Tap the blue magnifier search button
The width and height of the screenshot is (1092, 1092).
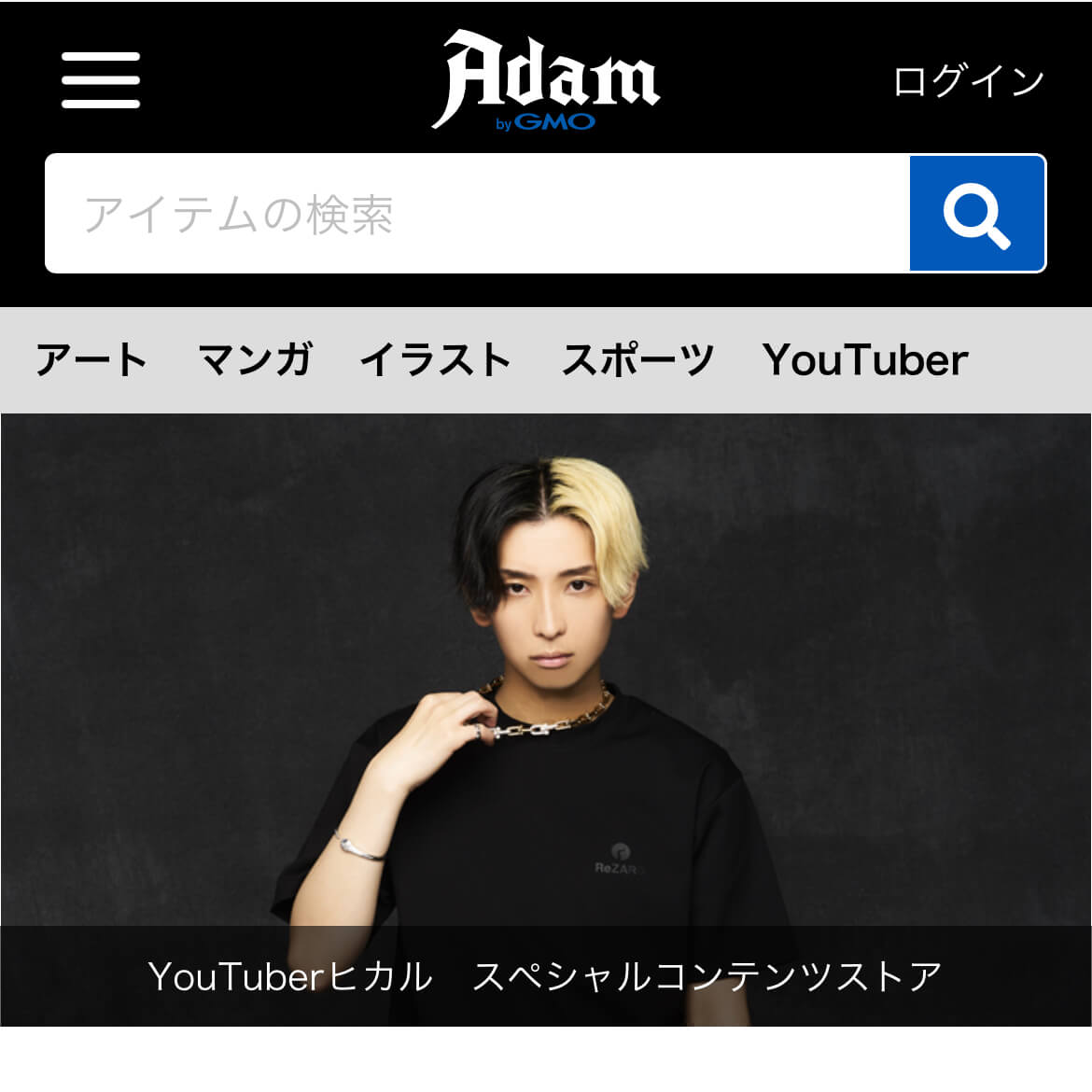(x=976, y=214)
